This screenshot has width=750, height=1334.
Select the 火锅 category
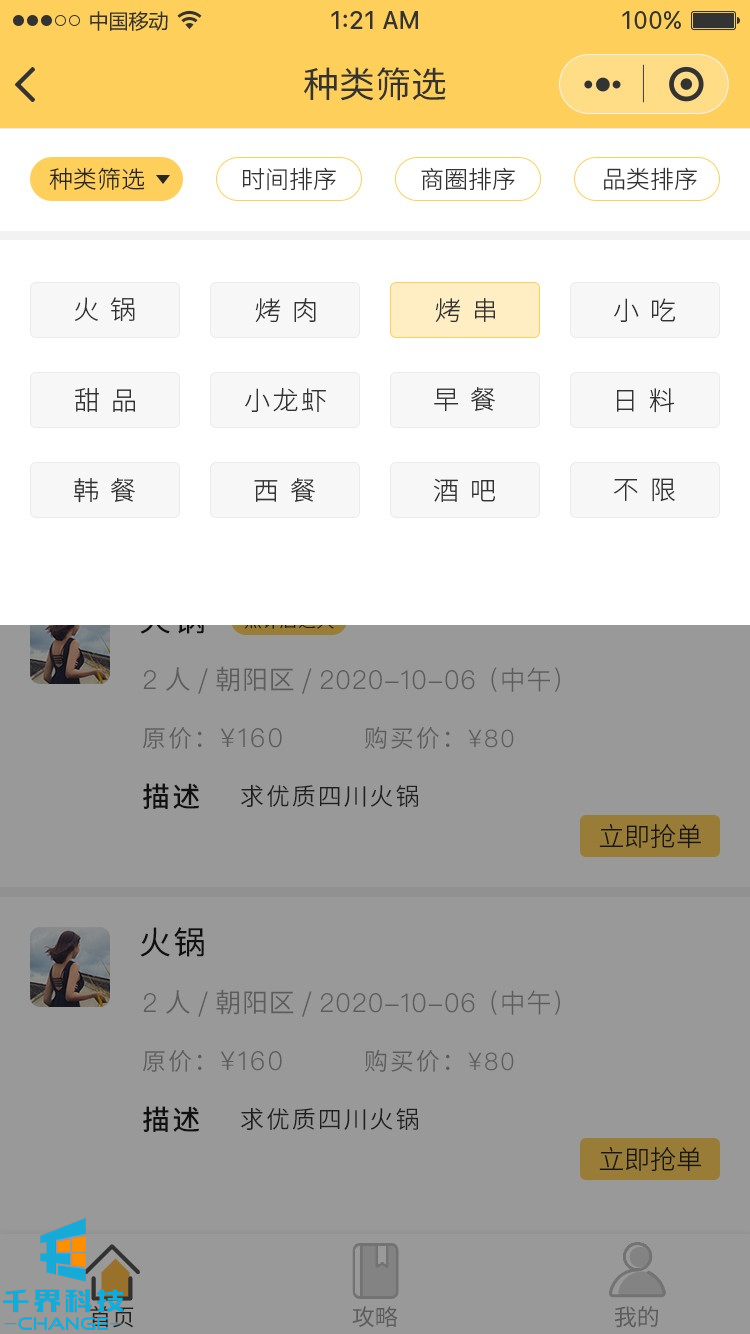point(105,310)
